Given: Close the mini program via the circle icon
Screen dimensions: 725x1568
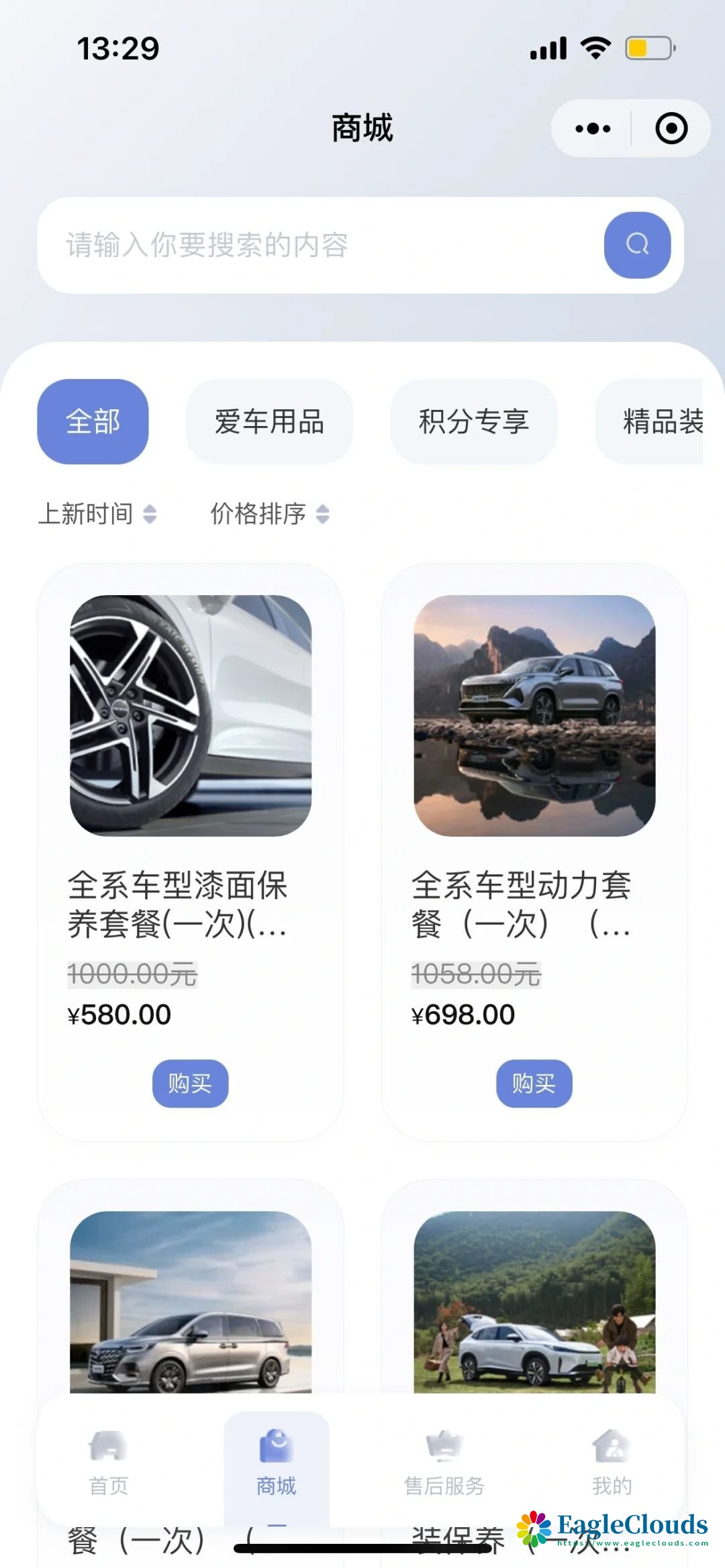Looking at the screenshot, I should 671,128.
